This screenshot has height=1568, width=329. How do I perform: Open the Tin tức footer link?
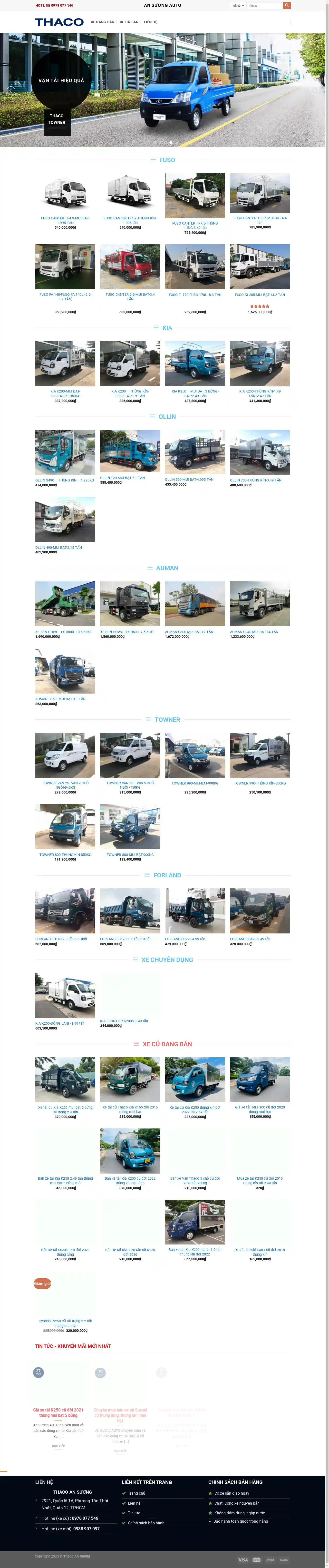(134, 1513)
